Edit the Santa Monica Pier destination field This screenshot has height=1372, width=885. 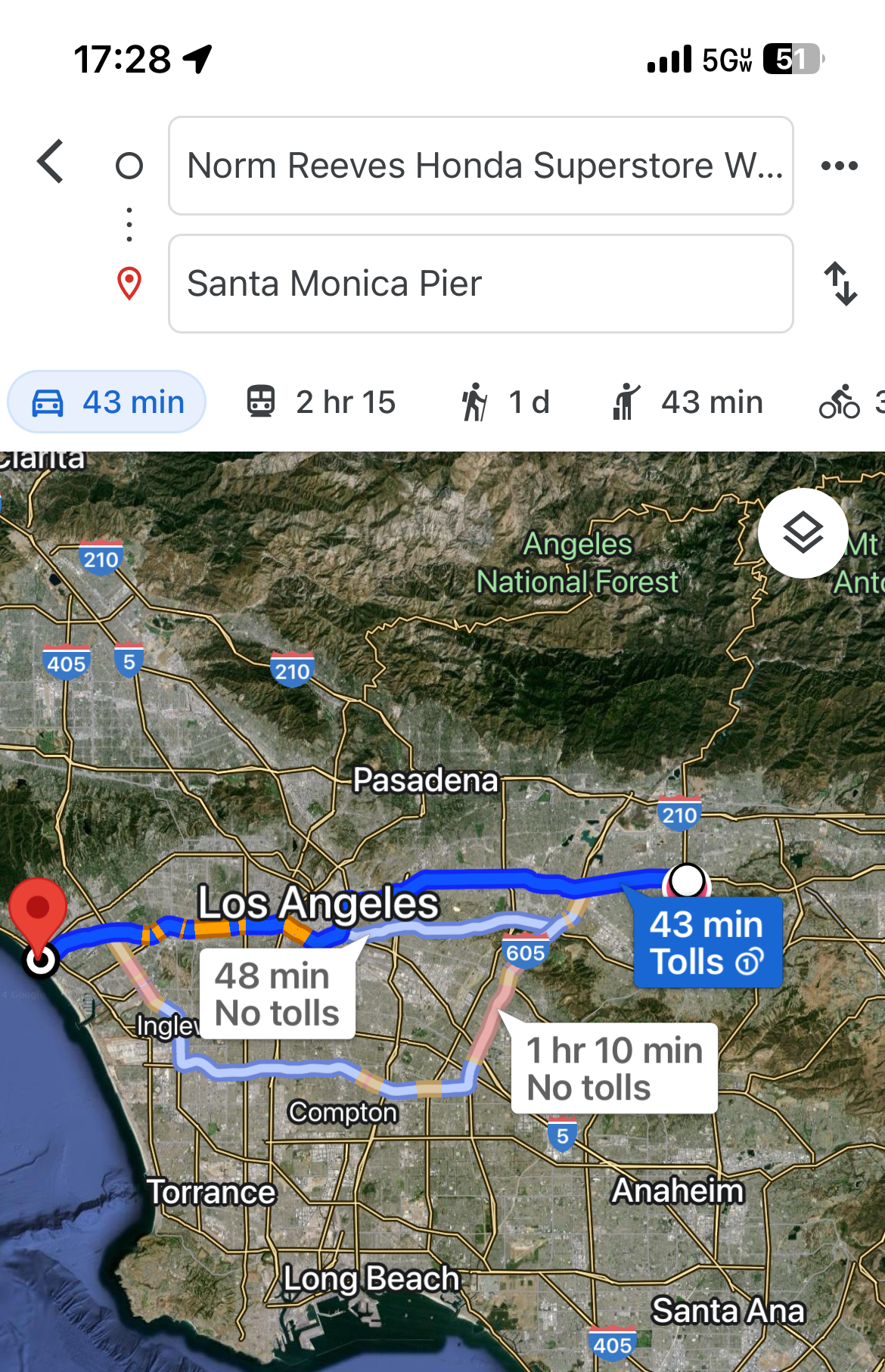(480, 284)
